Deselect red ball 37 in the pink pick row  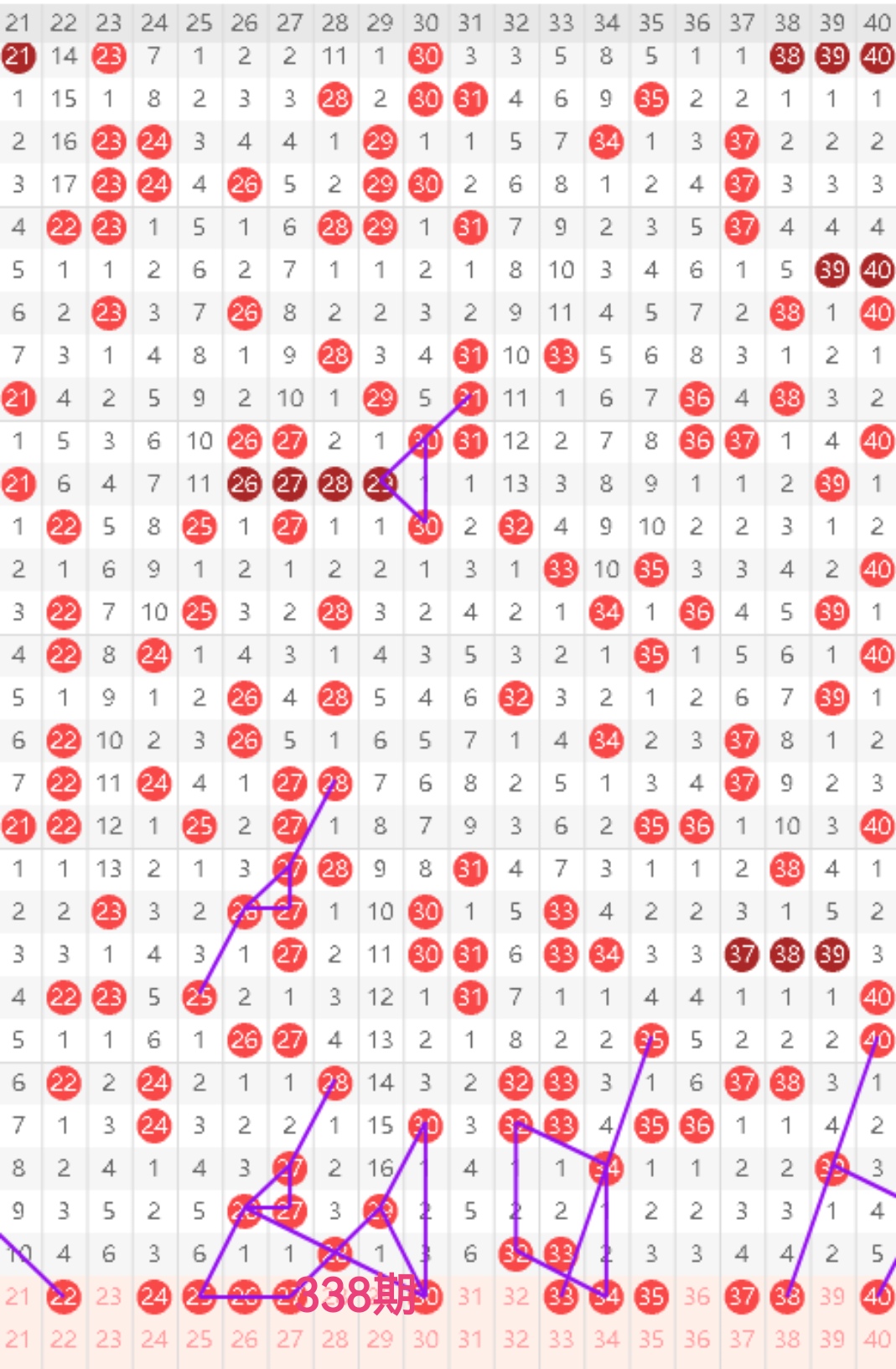coord(742,1297)
